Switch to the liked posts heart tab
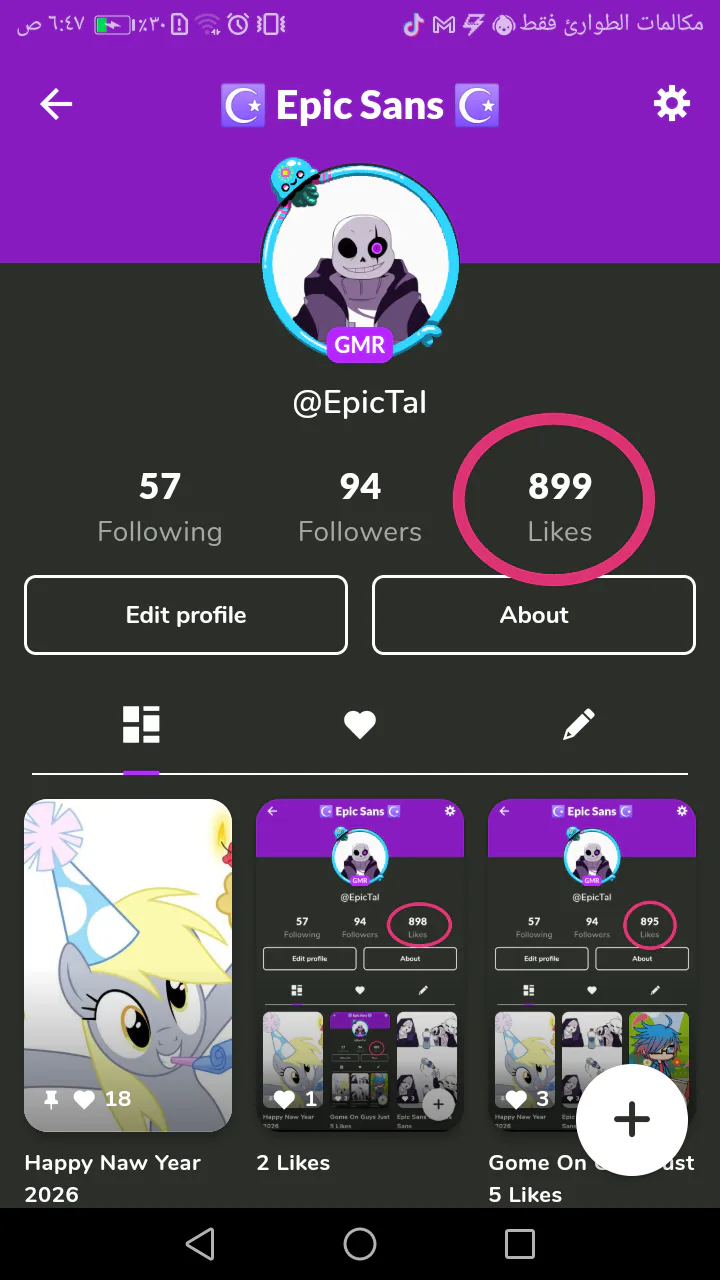 (x=360, y=725)
